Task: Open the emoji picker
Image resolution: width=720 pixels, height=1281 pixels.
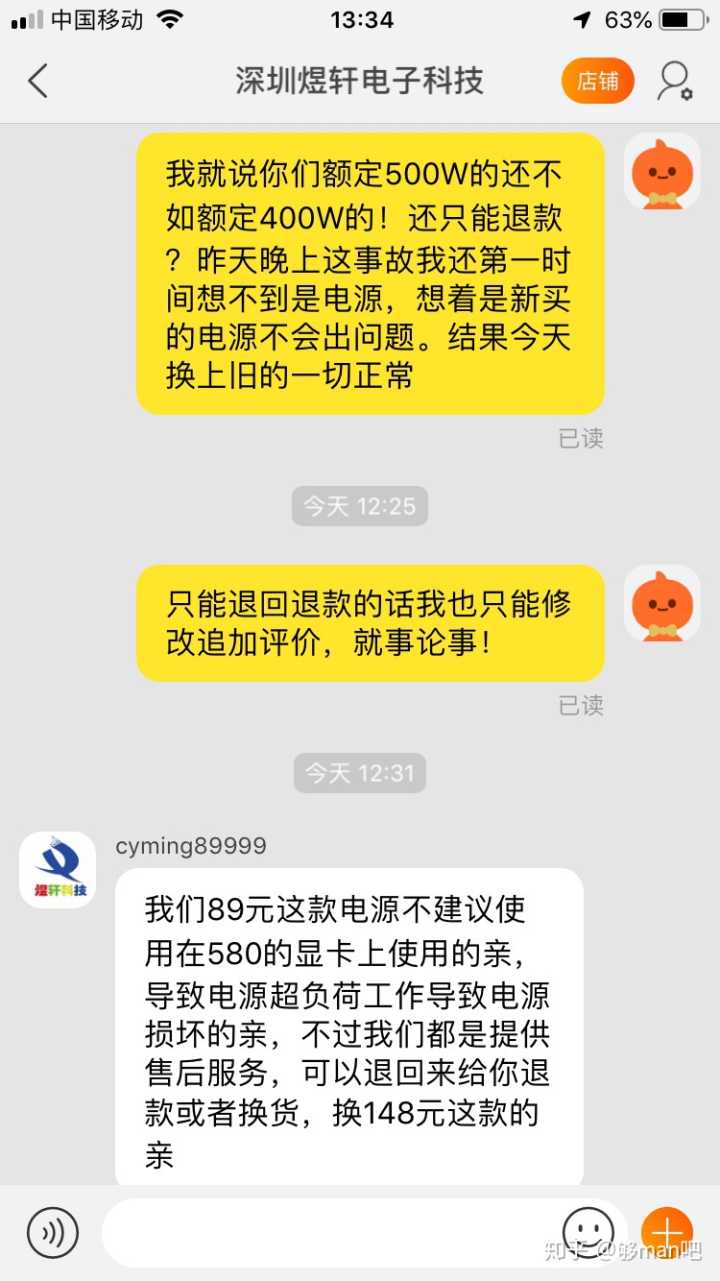Action: (587, 1230)
